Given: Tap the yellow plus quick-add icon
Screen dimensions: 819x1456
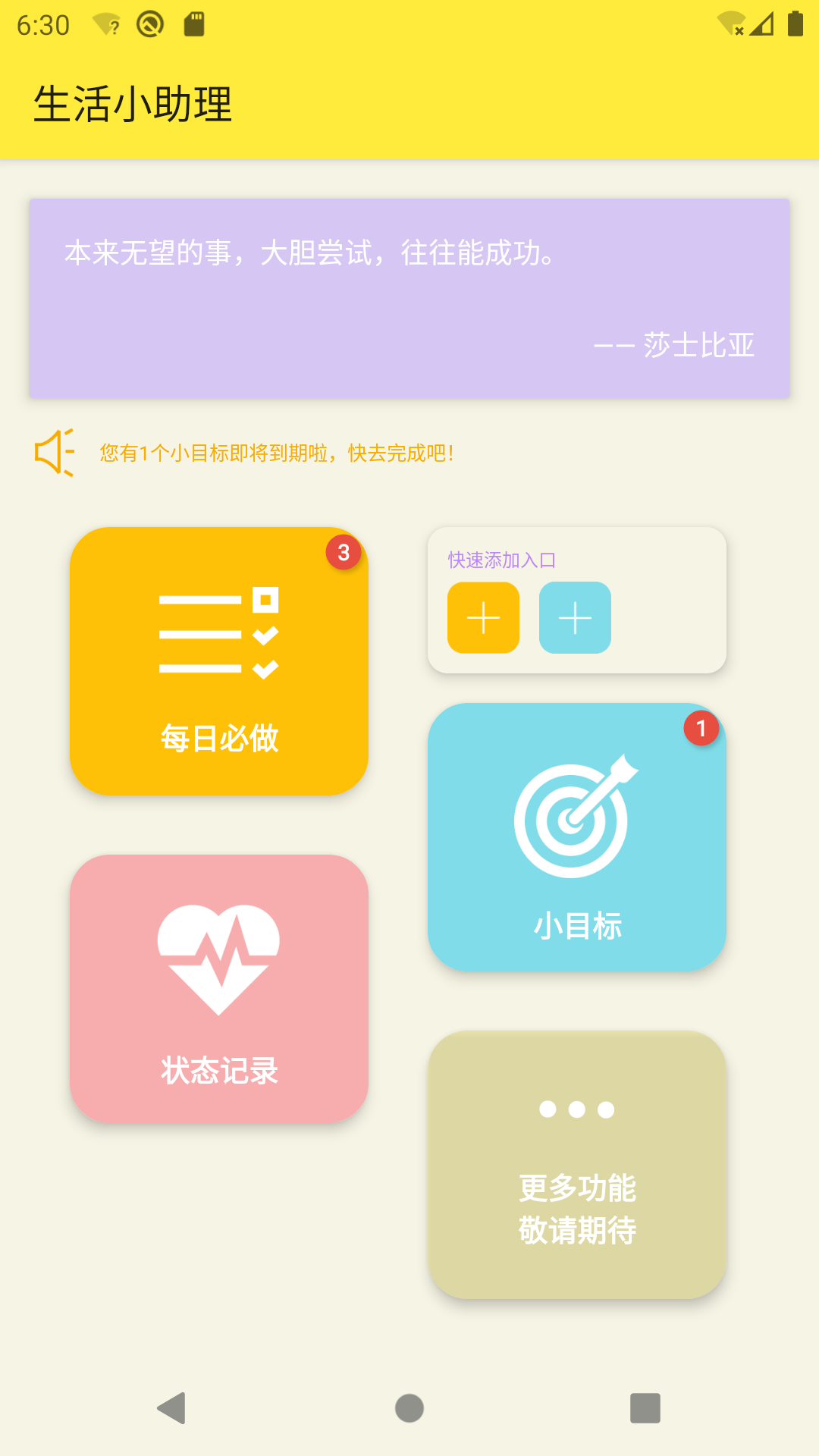Looking at the screenshot, I should pos(483,618).
